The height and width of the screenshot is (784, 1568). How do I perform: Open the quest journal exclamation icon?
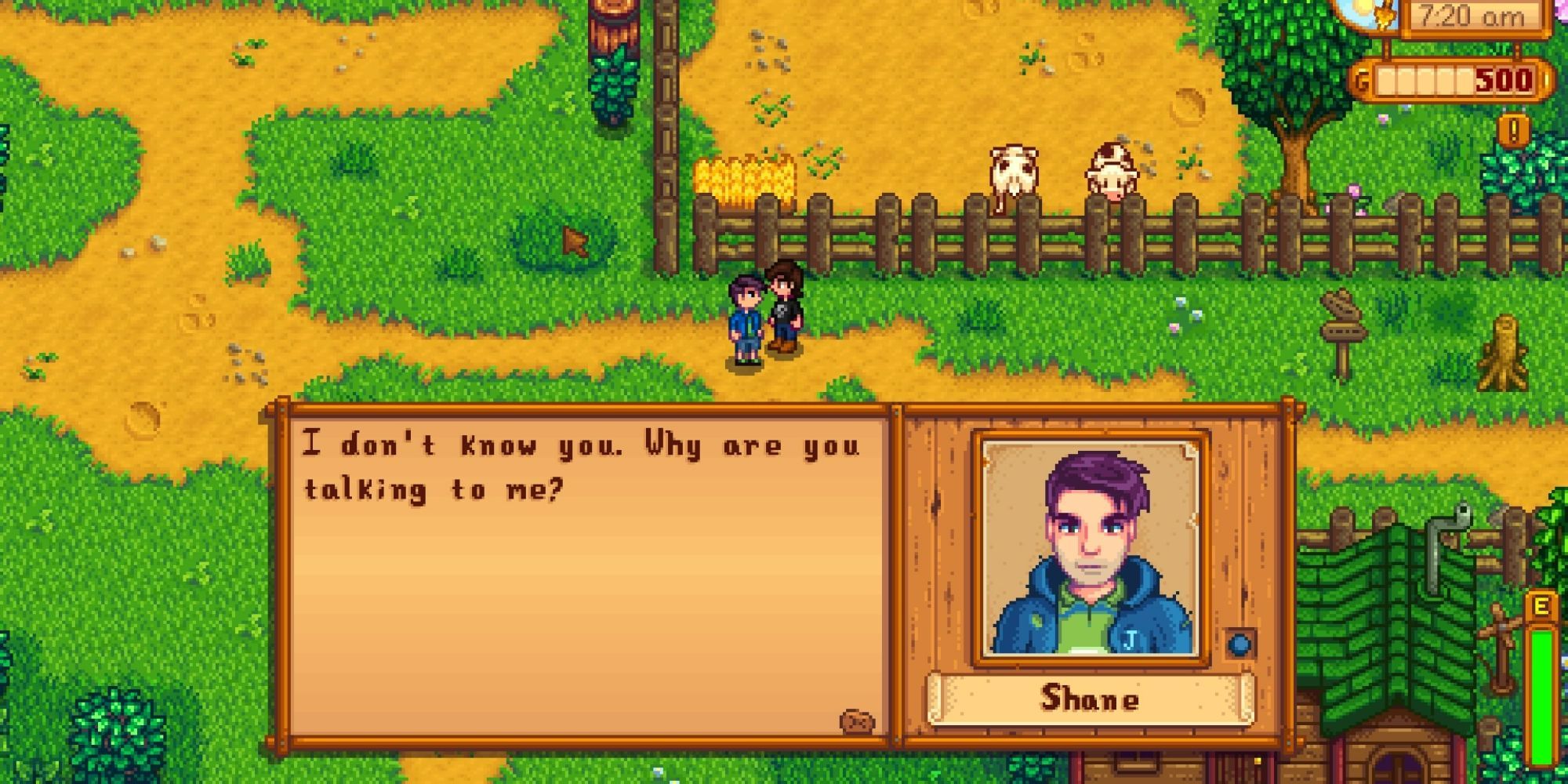(x=1514, y=131)
